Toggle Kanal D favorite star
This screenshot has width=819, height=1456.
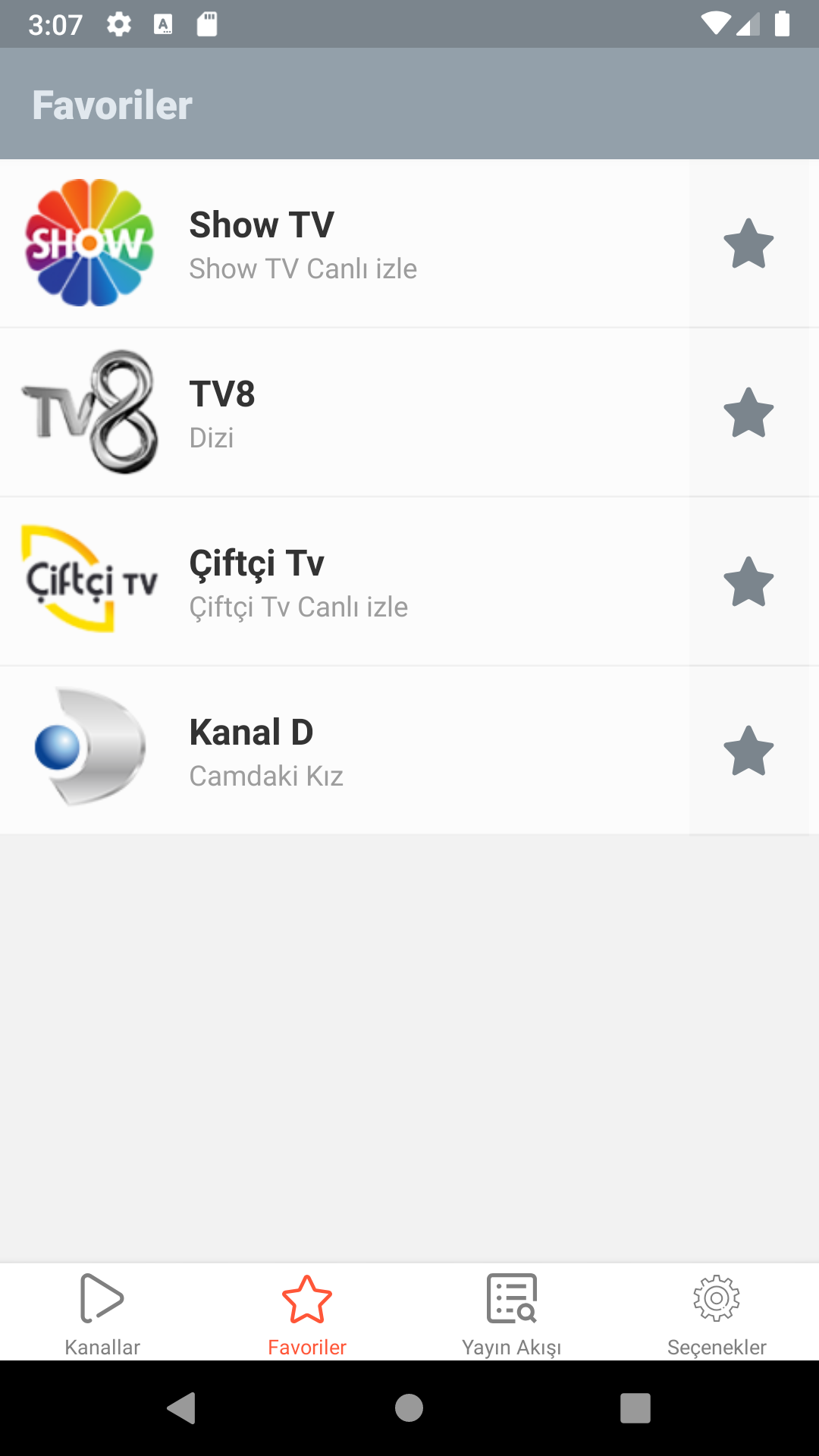[749, 749]
